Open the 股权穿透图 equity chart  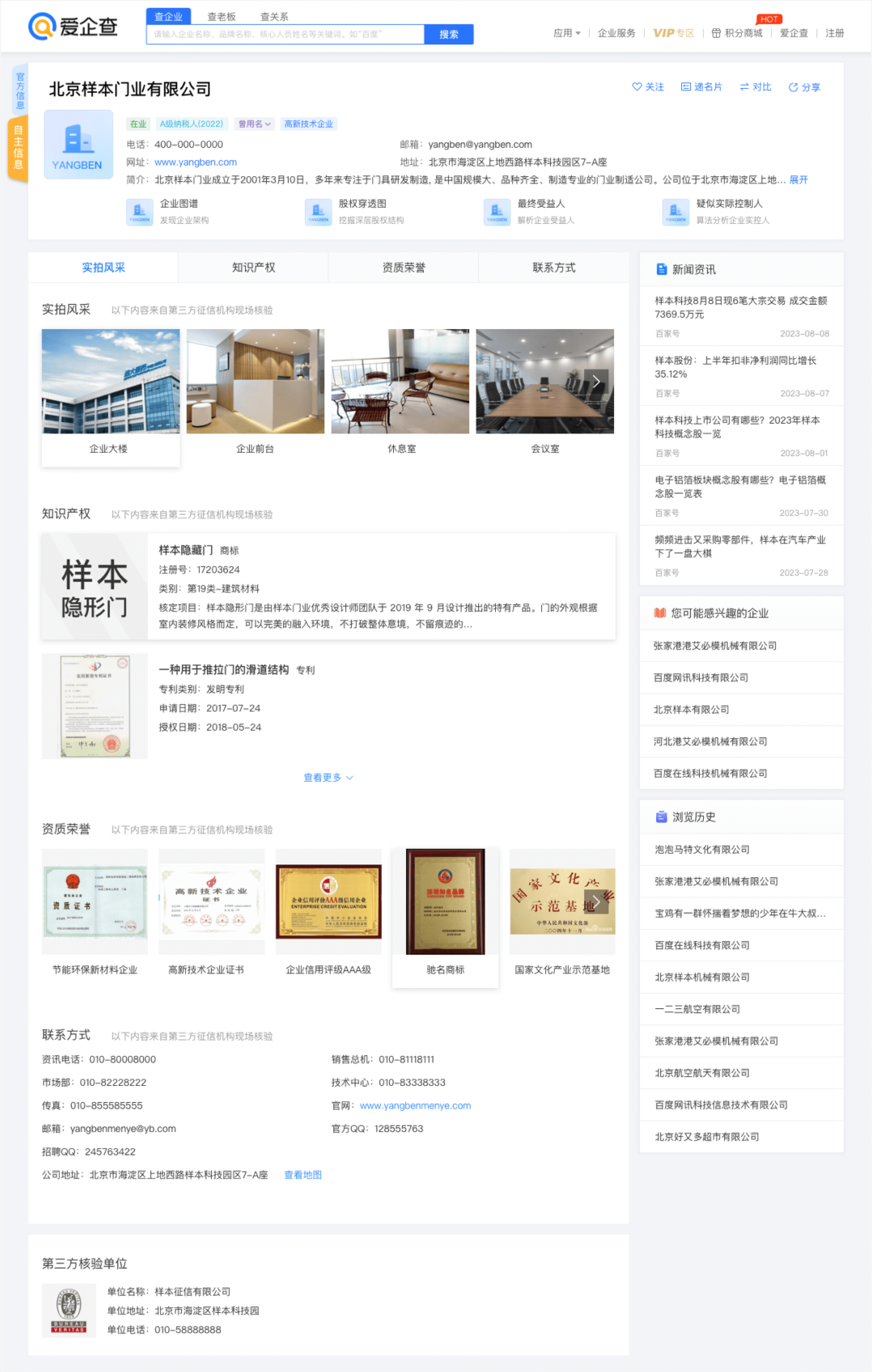[362, 204]
